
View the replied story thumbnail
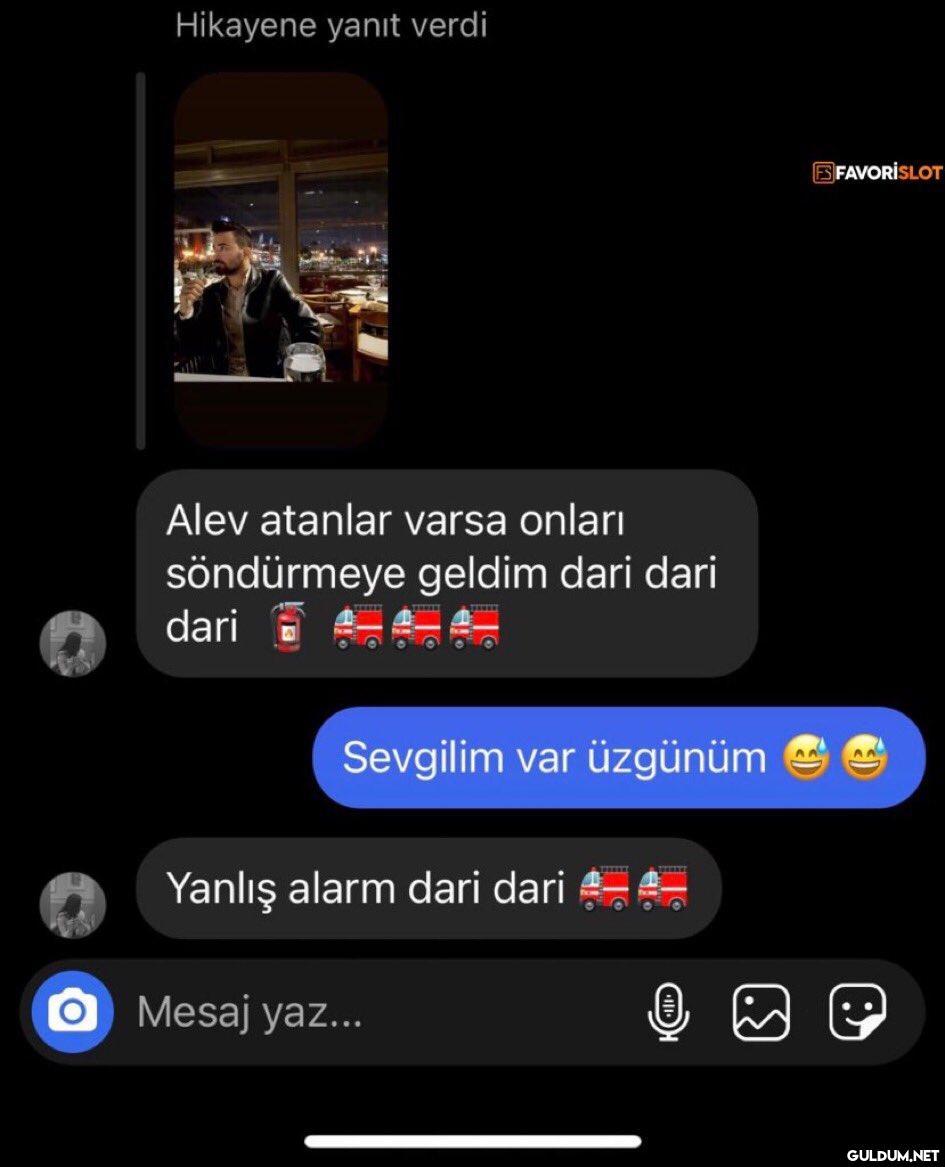tap(281, 258)
